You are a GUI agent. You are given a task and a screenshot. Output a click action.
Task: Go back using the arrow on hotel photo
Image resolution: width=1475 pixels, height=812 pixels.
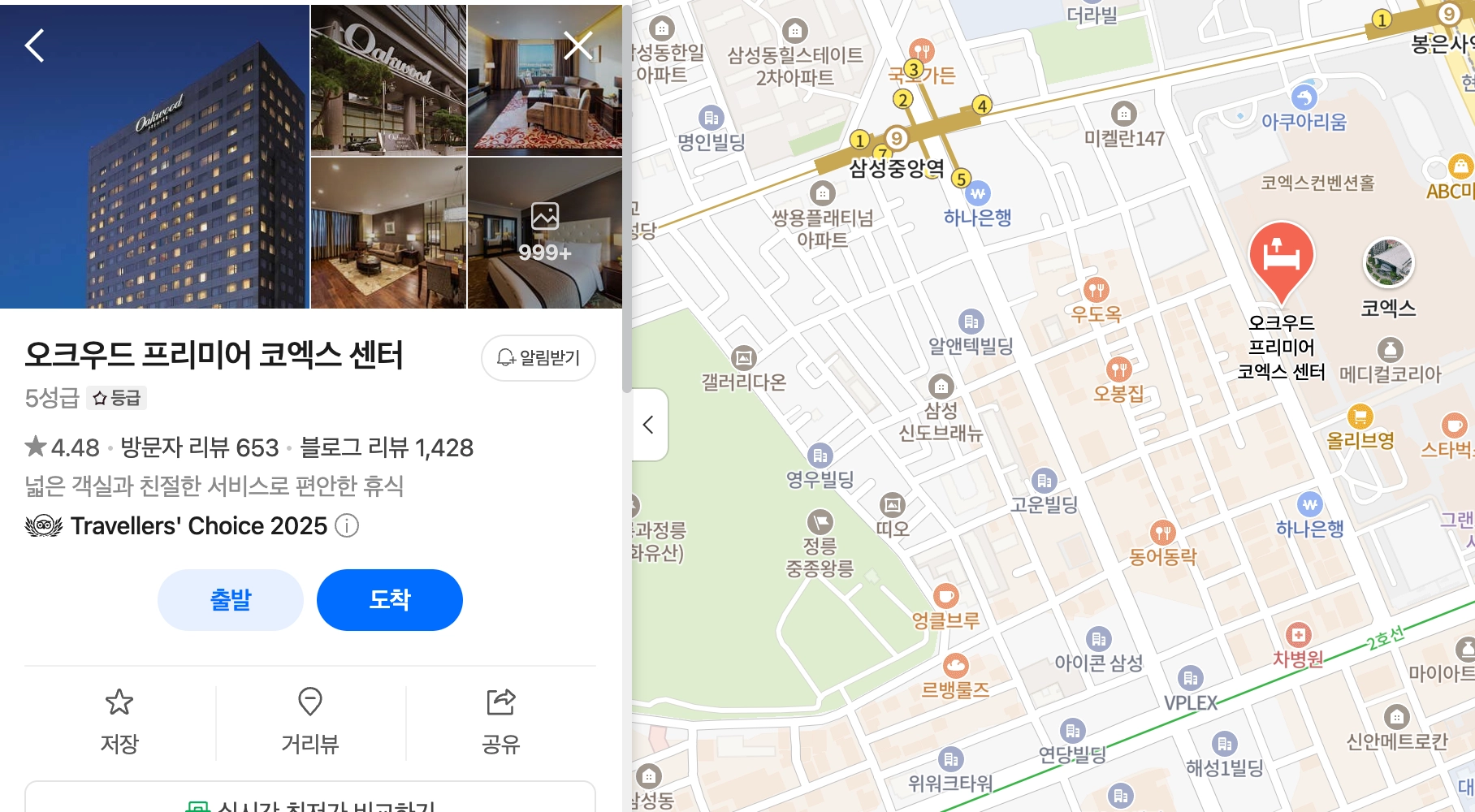35,45
